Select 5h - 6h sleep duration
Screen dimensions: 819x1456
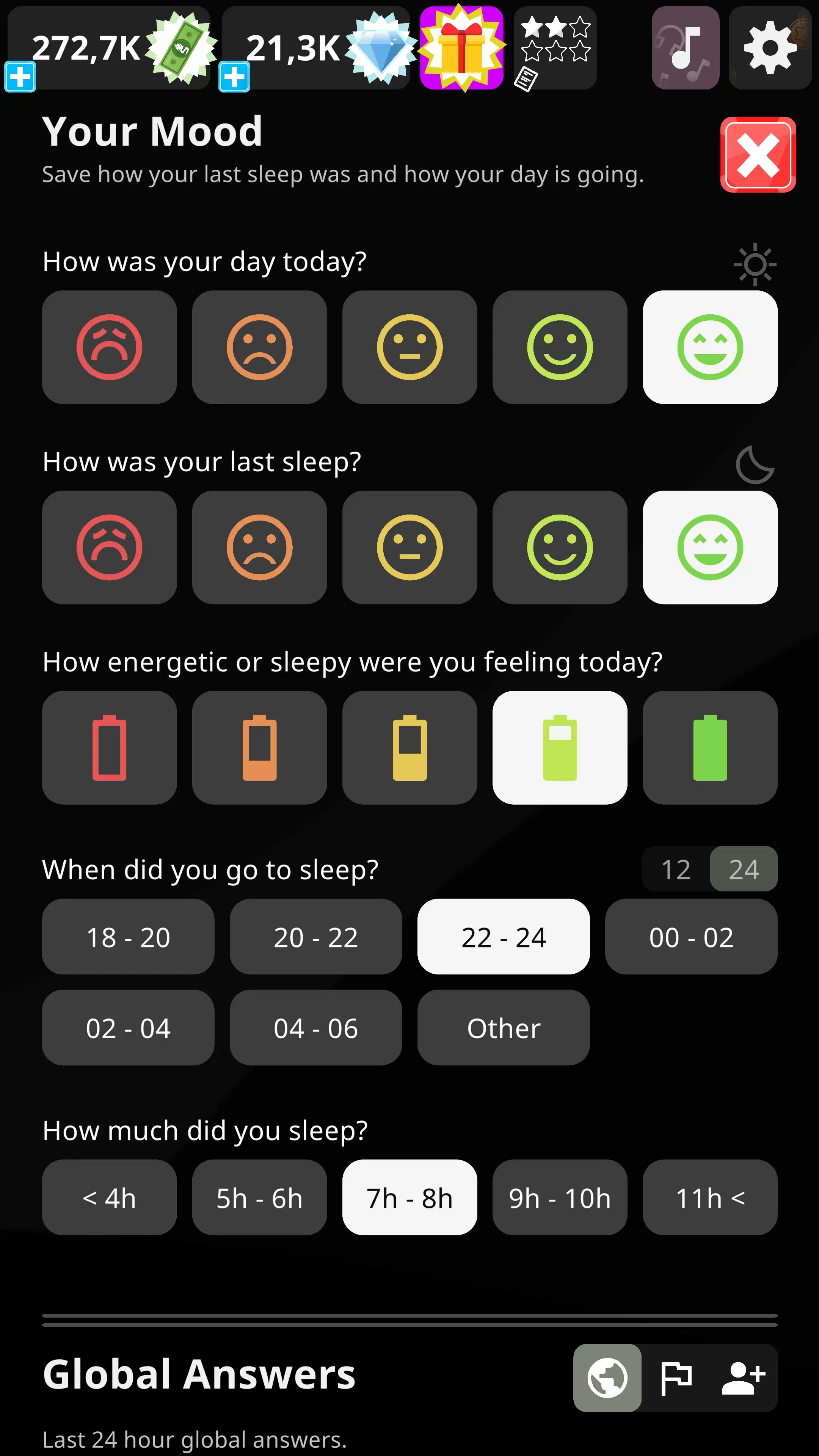[259, 1198]
